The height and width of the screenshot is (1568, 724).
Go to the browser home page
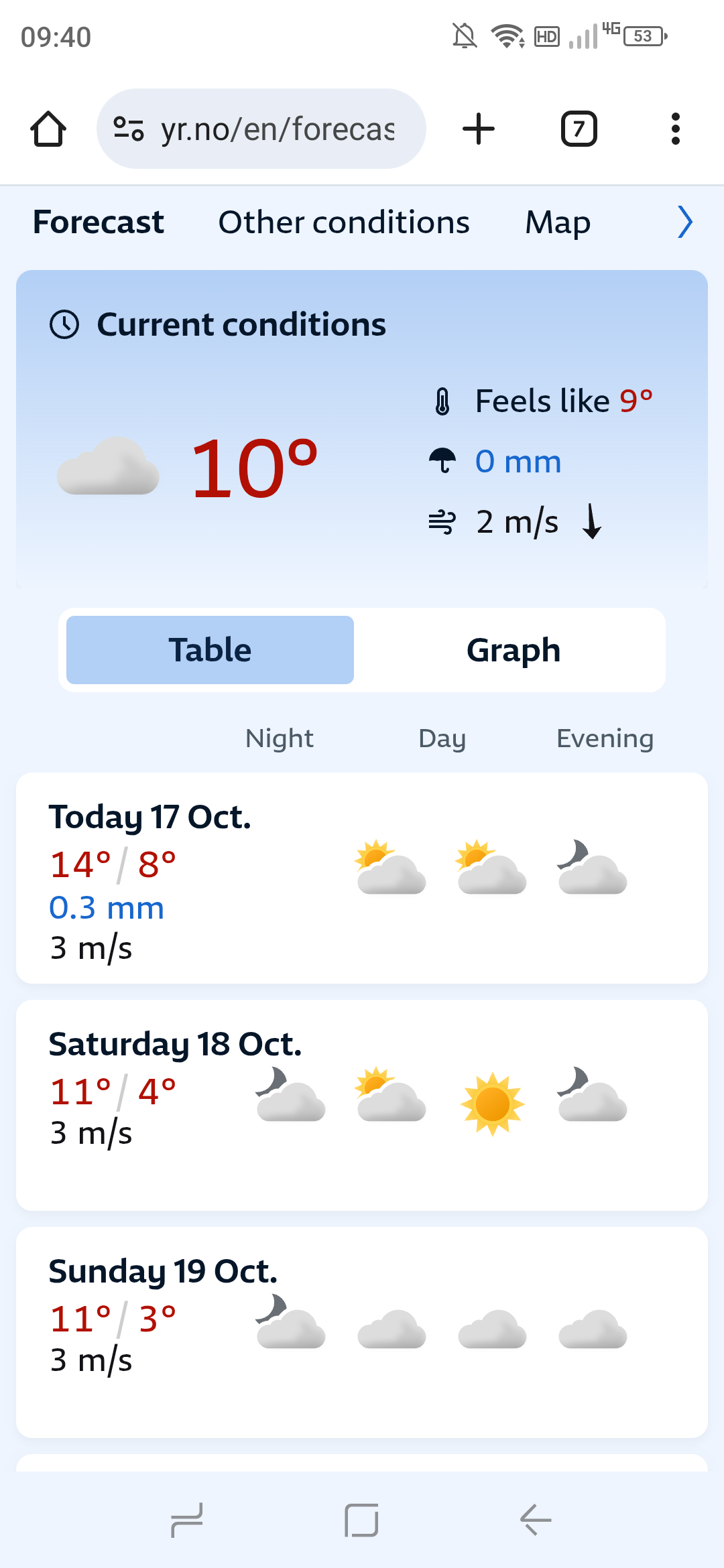pos(48,129)
